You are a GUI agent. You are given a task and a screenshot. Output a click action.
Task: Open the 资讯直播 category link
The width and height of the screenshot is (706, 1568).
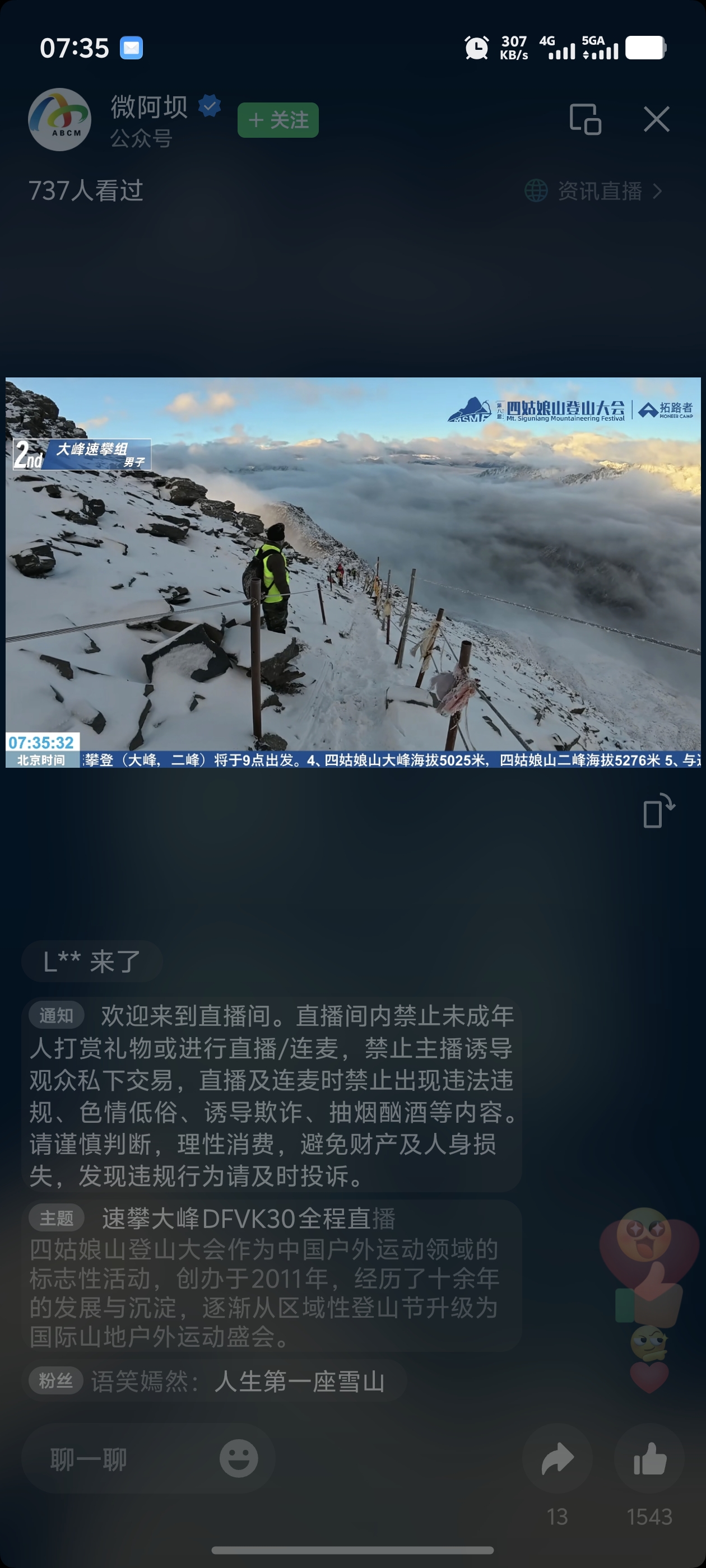pos(594,191)
